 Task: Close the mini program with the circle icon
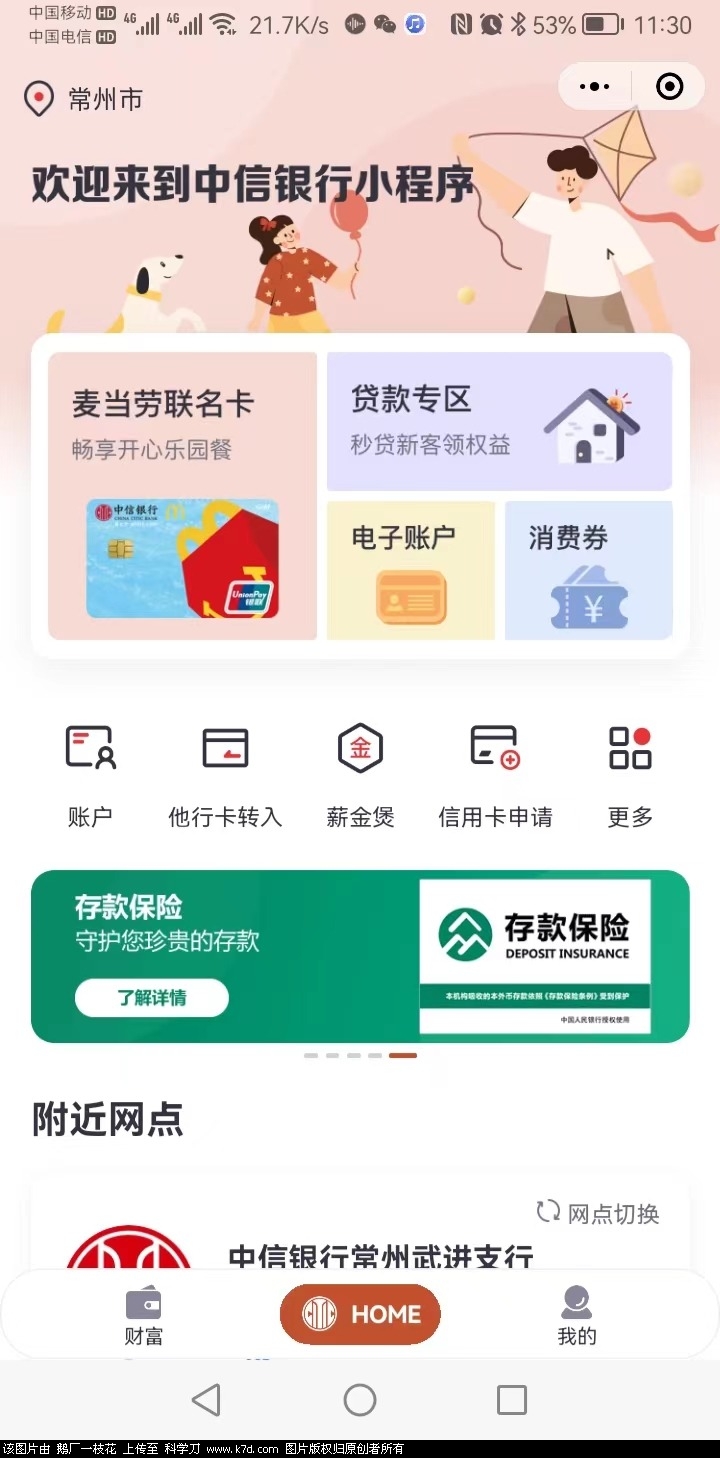click(669, 87)
